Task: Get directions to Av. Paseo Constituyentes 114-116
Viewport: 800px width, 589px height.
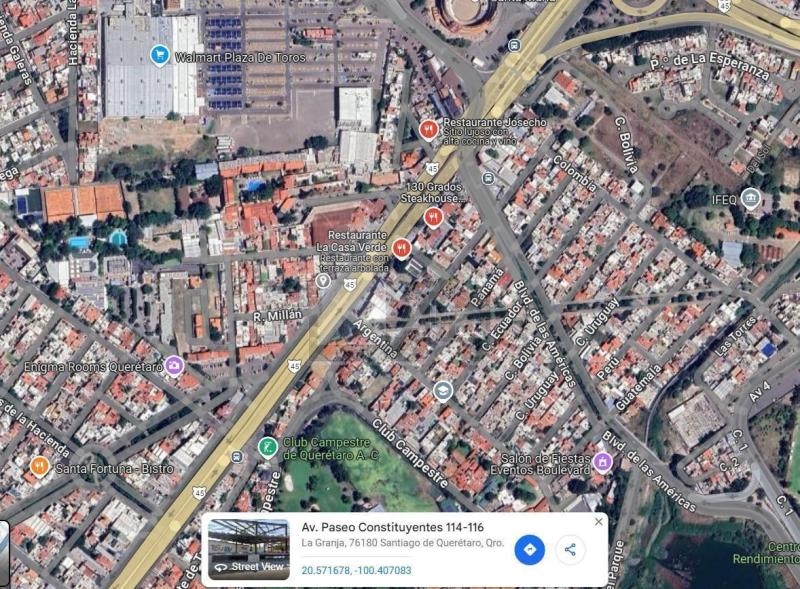Action: click(x=530, y=549)
